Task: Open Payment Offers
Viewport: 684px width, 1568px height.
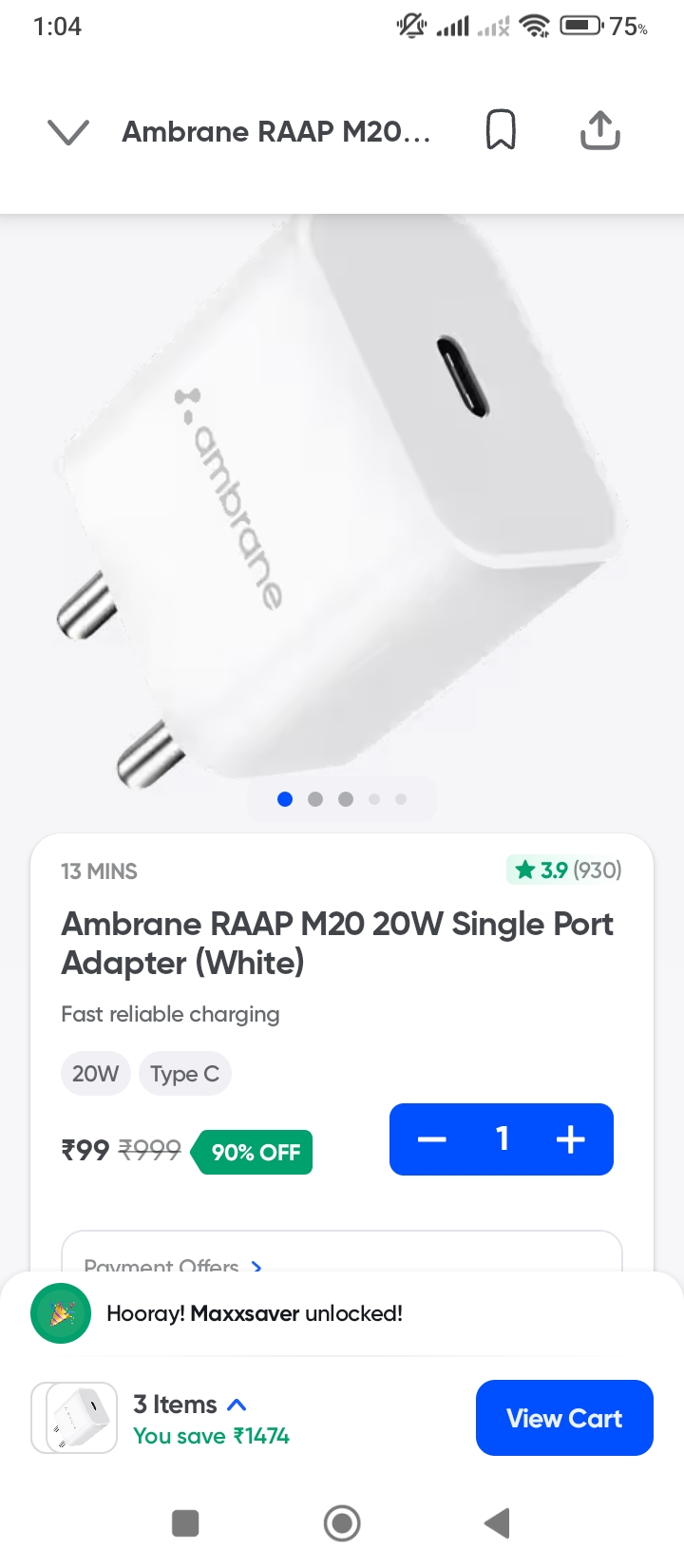Action: point(173,1264)
